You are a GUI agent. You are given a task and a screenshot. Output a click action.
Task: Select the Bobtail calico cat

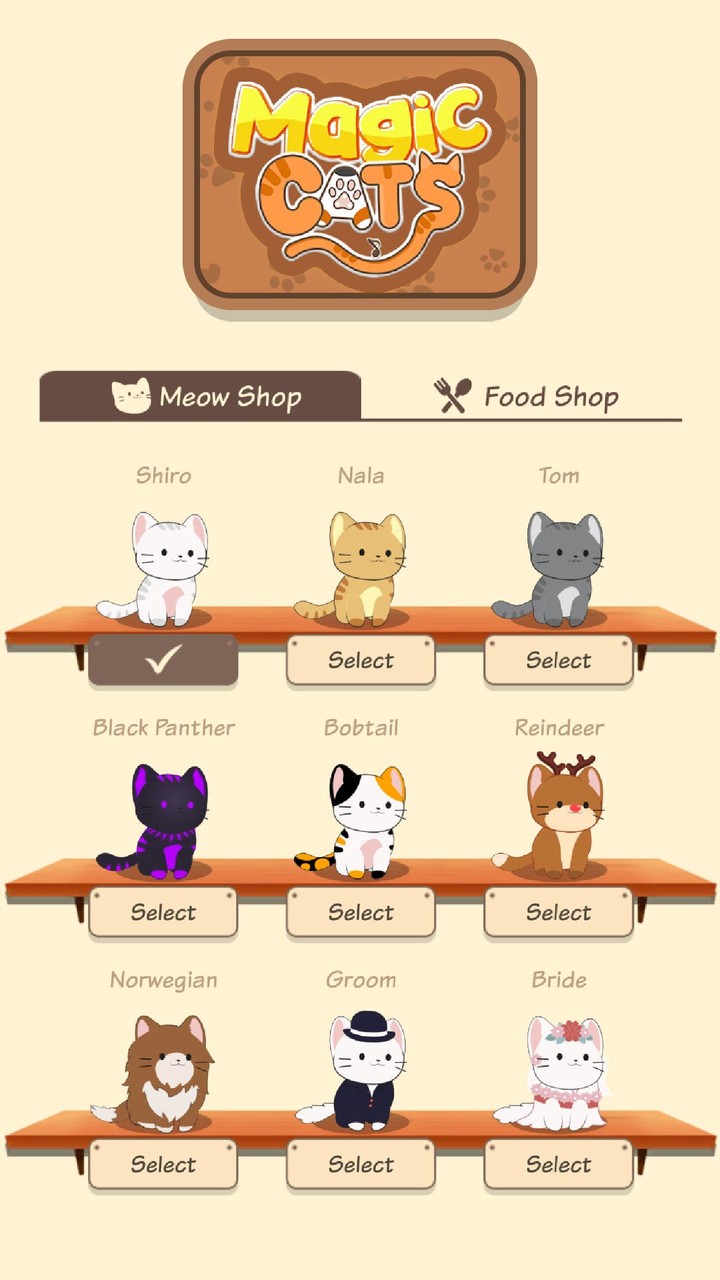pos(360,912)
